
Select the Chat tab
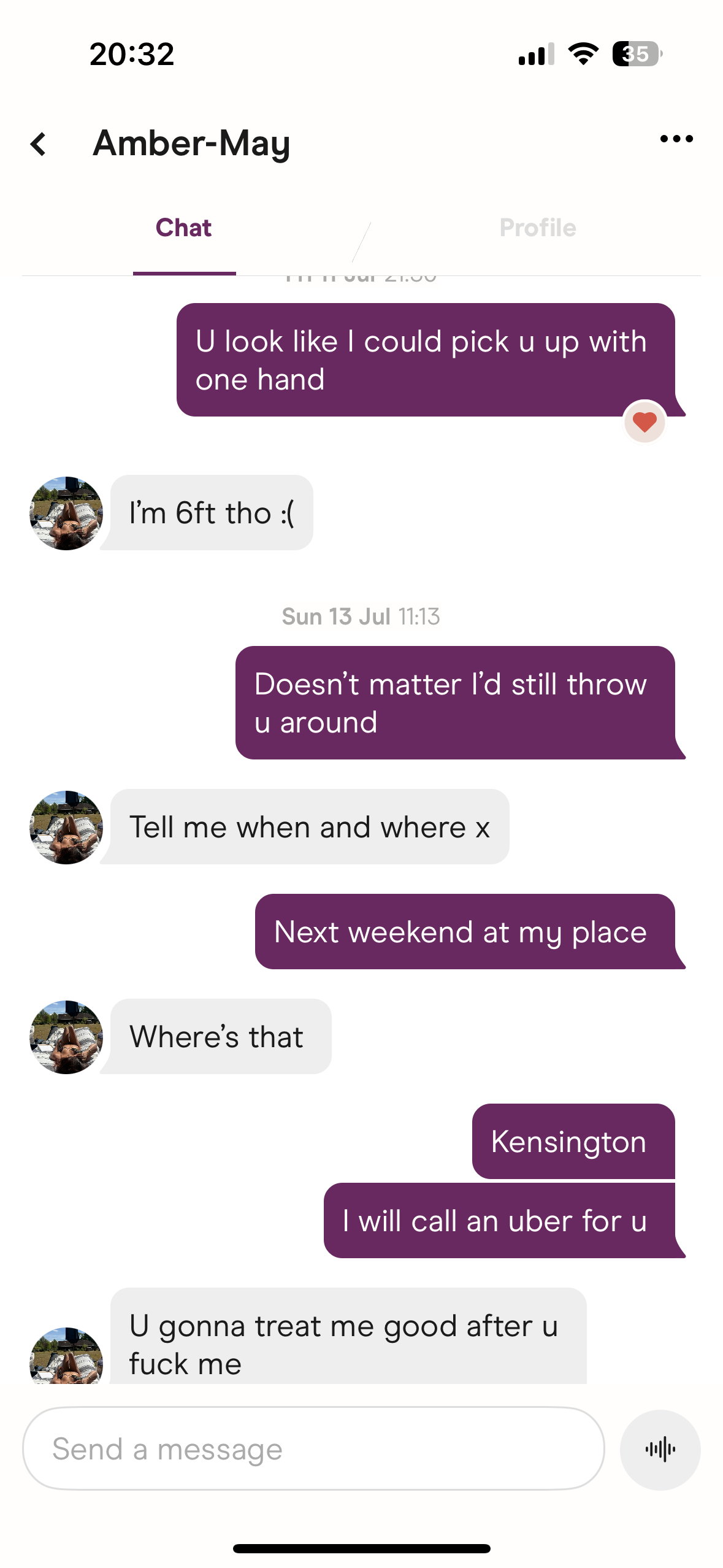click(x=183, y=228)
